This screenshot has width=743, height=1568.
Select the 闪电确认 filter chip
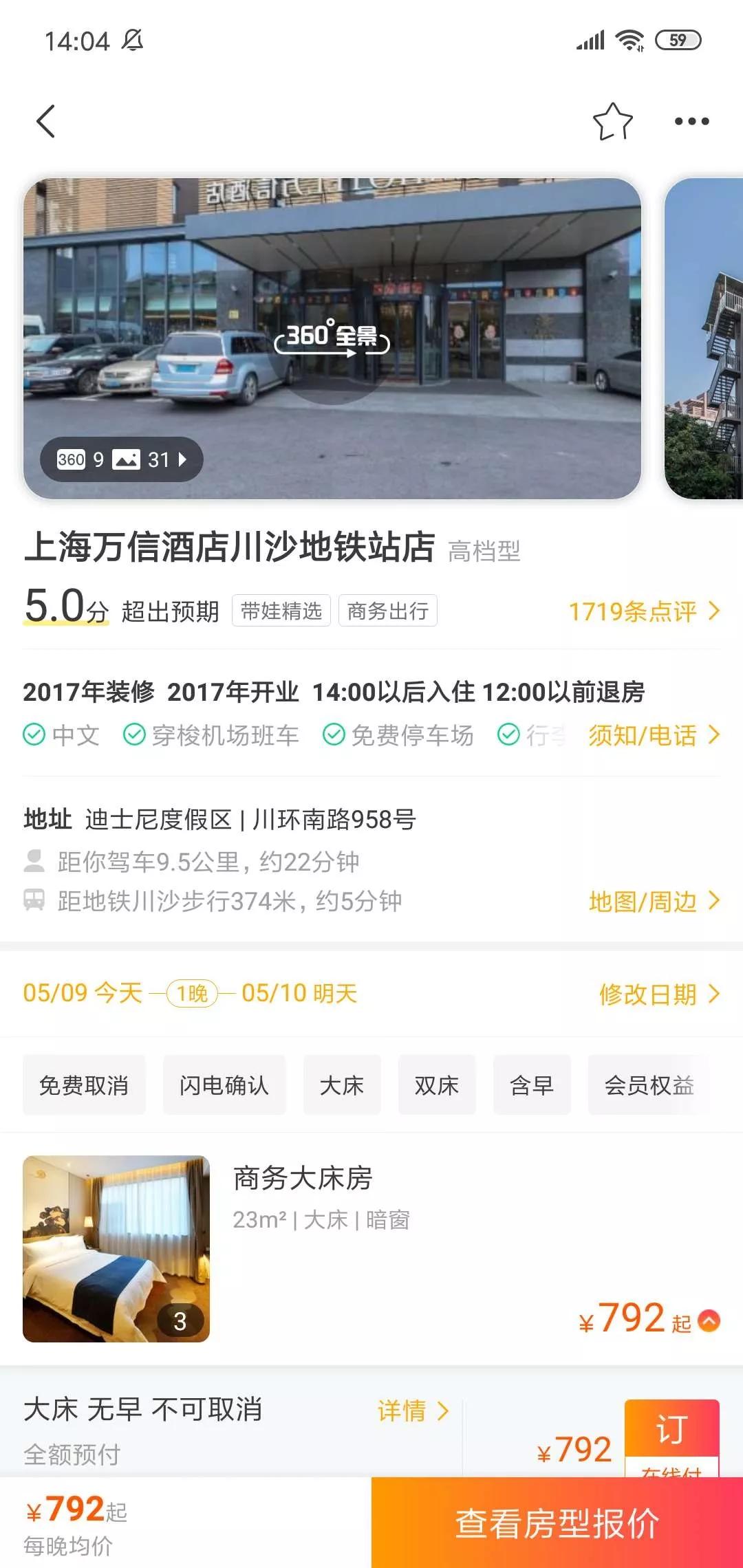[224, 1085]
